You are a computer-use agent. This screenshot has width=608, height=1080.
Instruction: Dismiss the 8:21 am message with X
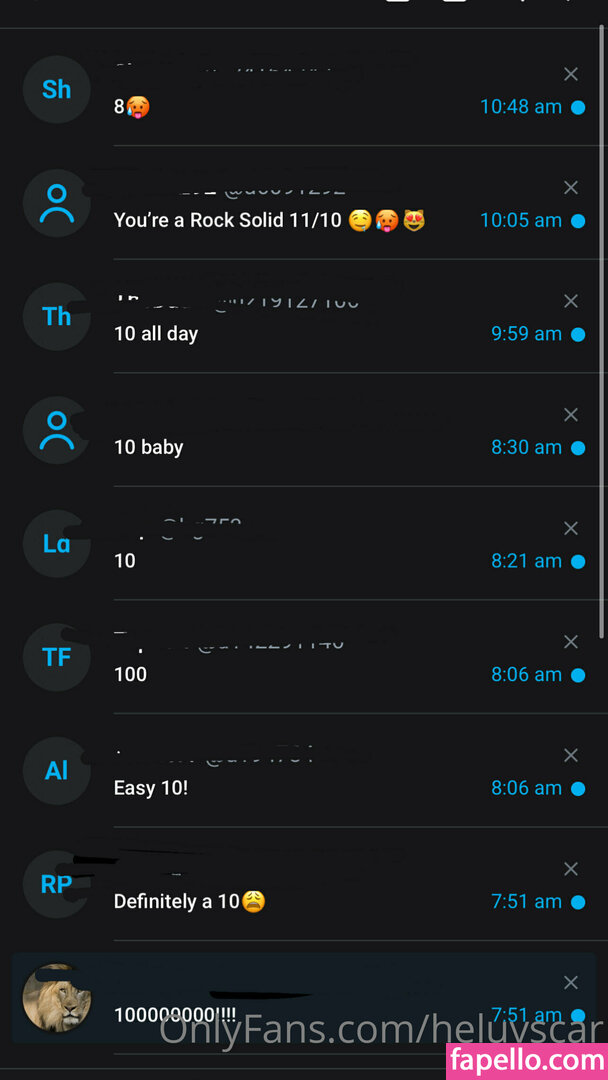coord(571,528)
